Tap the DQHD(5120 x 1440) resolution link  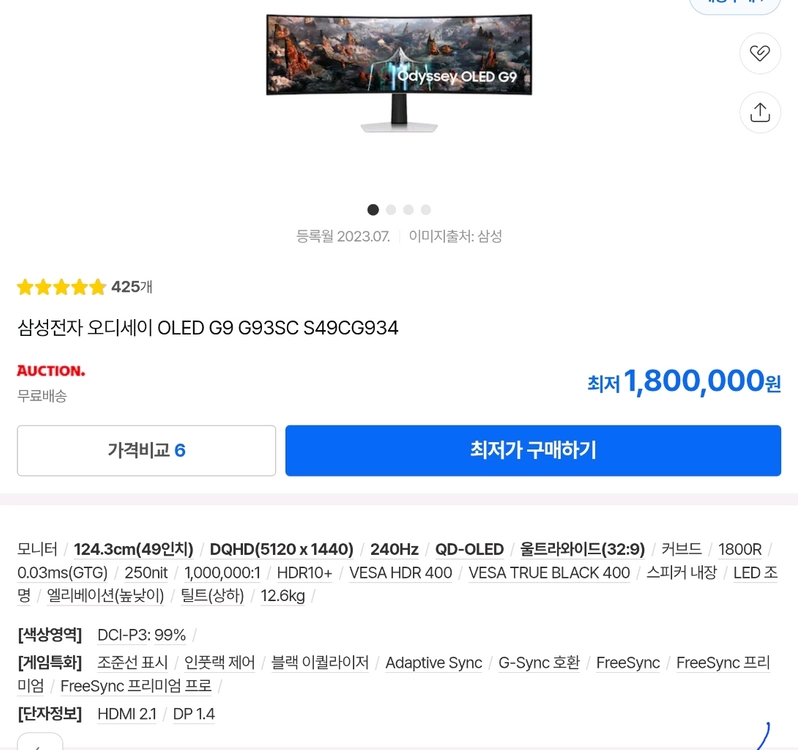coord(281,550)
